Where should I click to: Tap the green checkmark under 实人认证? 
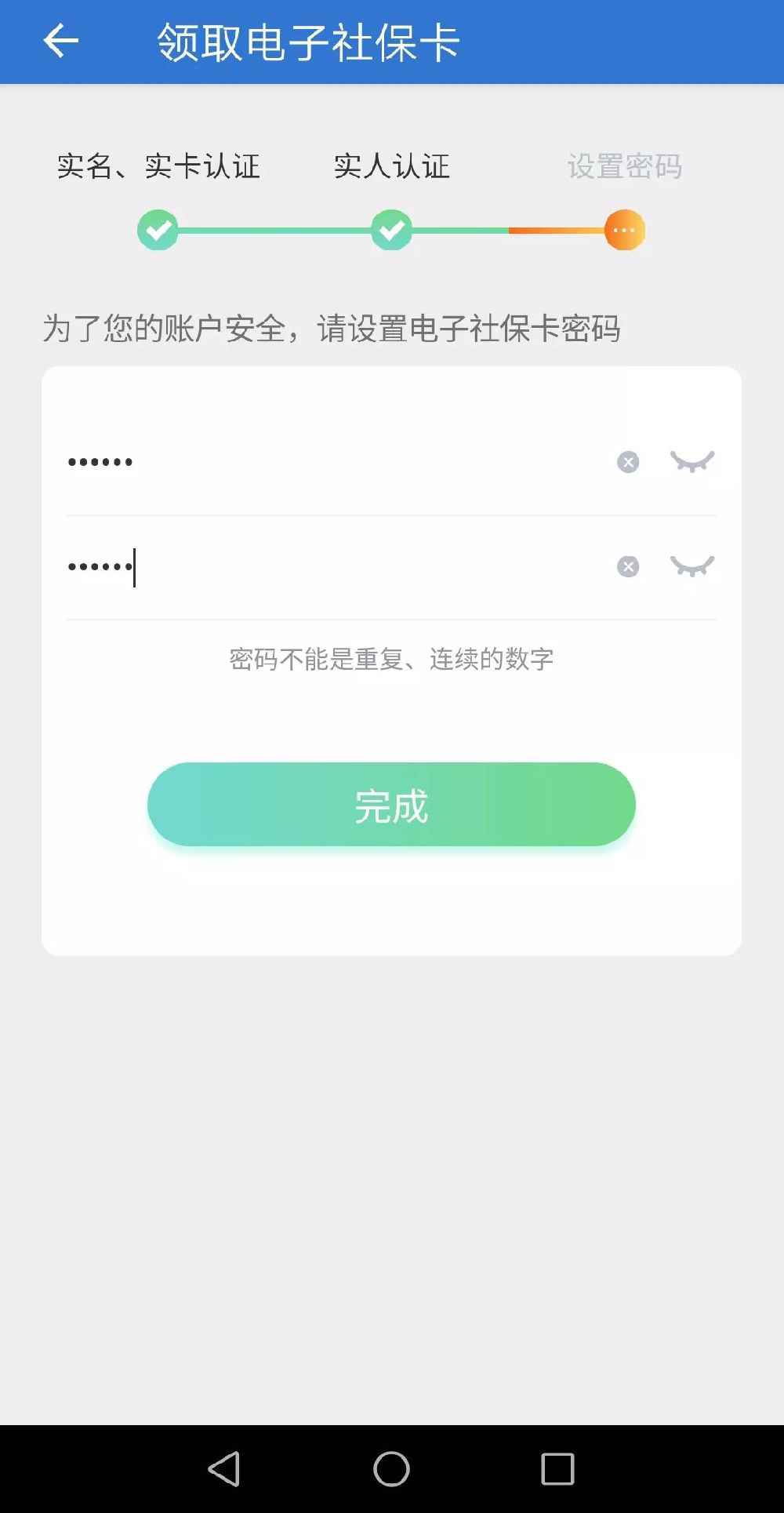[x=391, y=230]
